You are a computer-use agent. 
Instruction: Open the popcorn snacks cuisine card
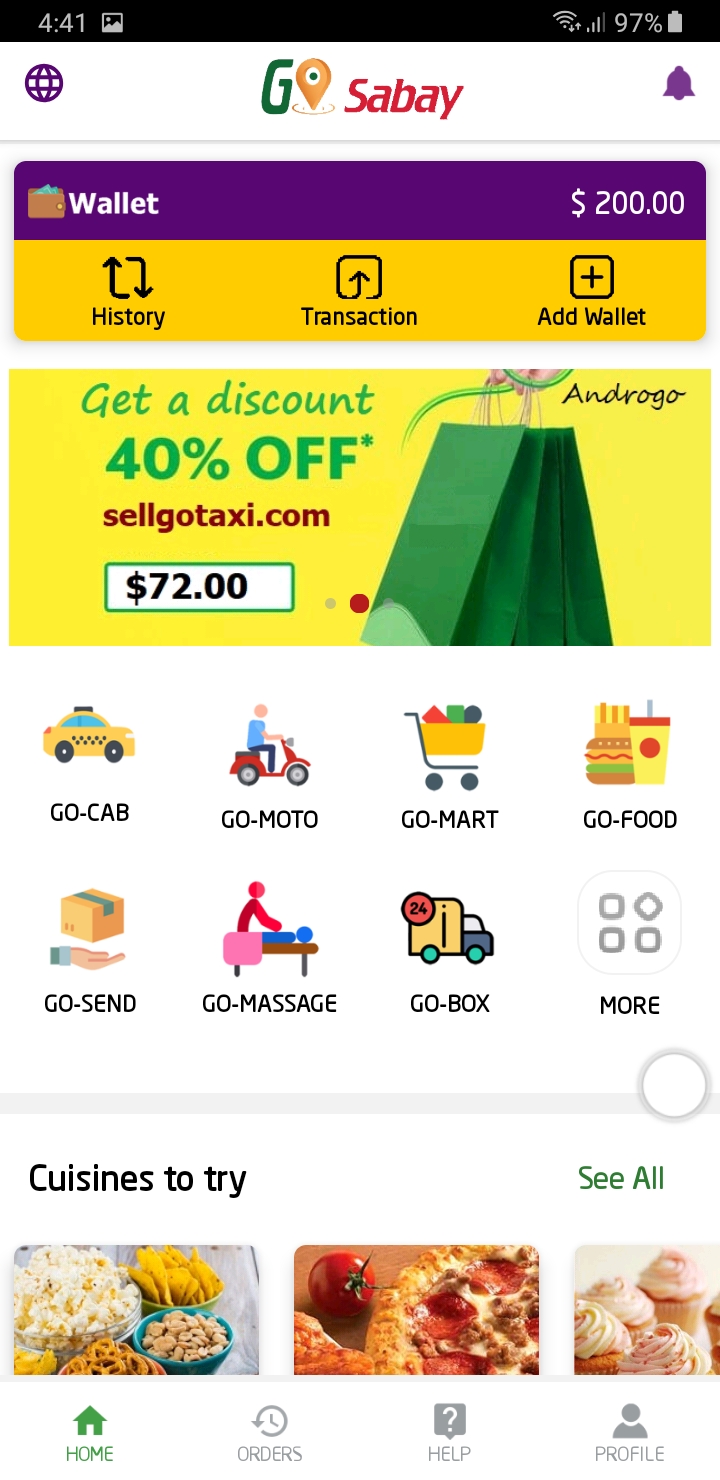point(136,1308)
